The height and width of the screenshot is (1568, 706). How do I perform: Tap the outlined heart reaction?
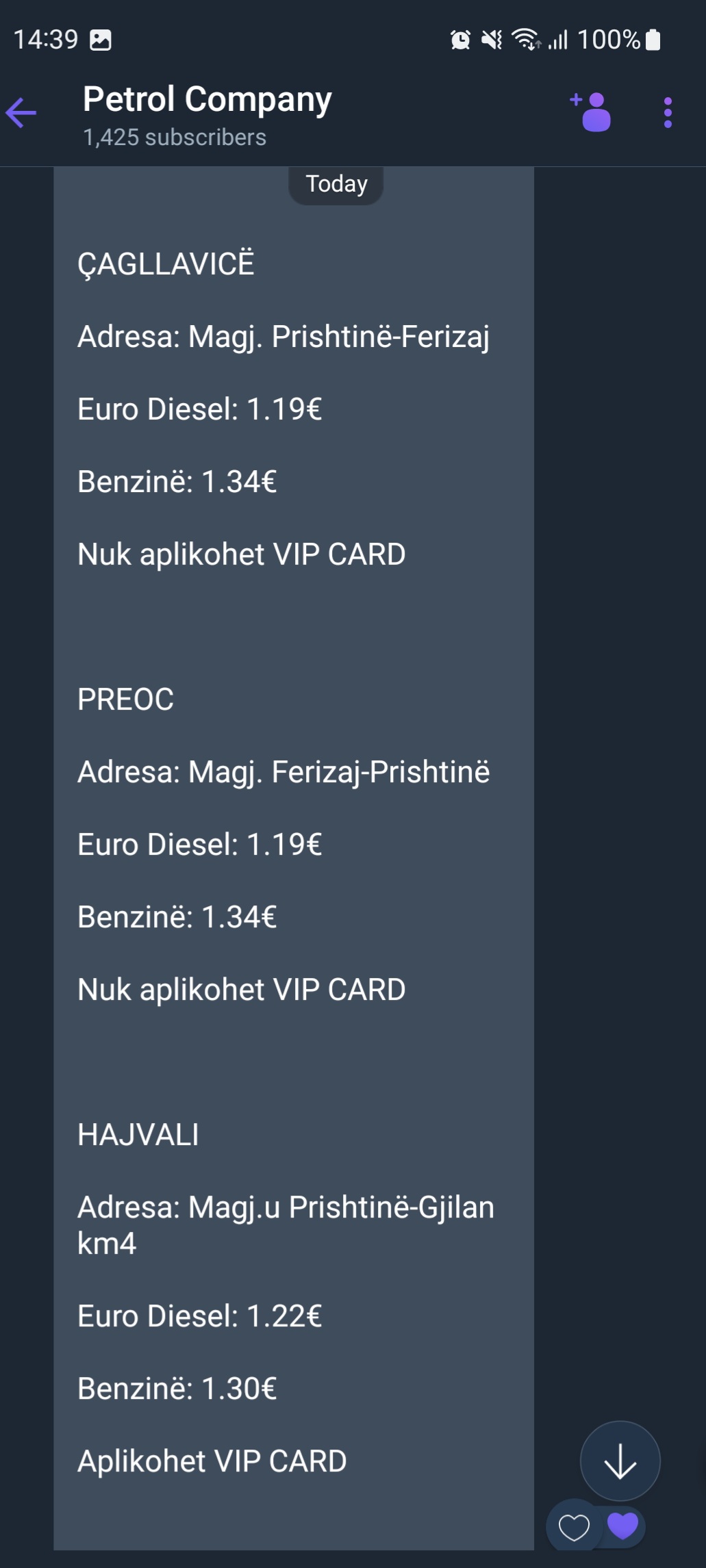[574, 1527]
